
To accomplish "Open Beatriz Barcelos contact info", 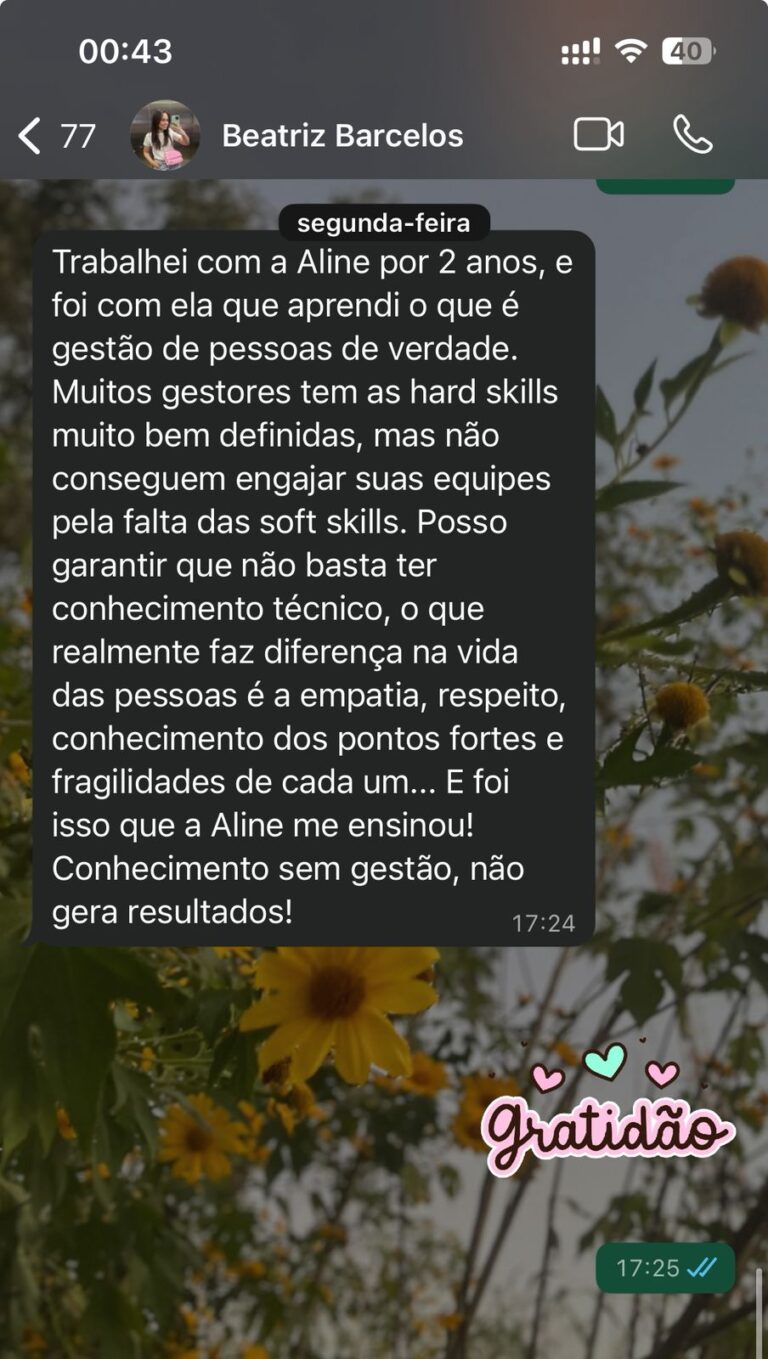I will click(x=342, y=135).
